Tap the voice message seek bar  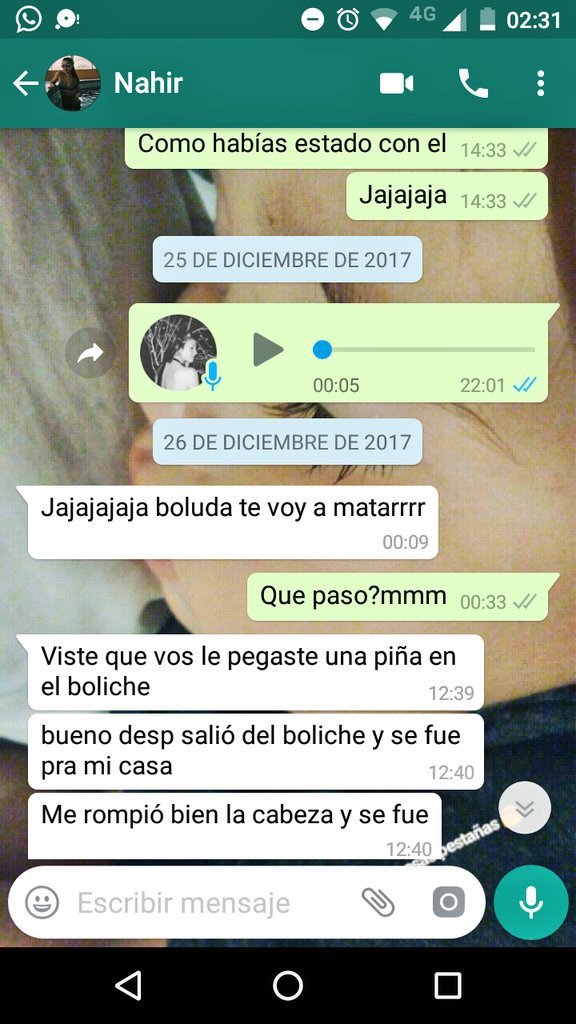424,349
